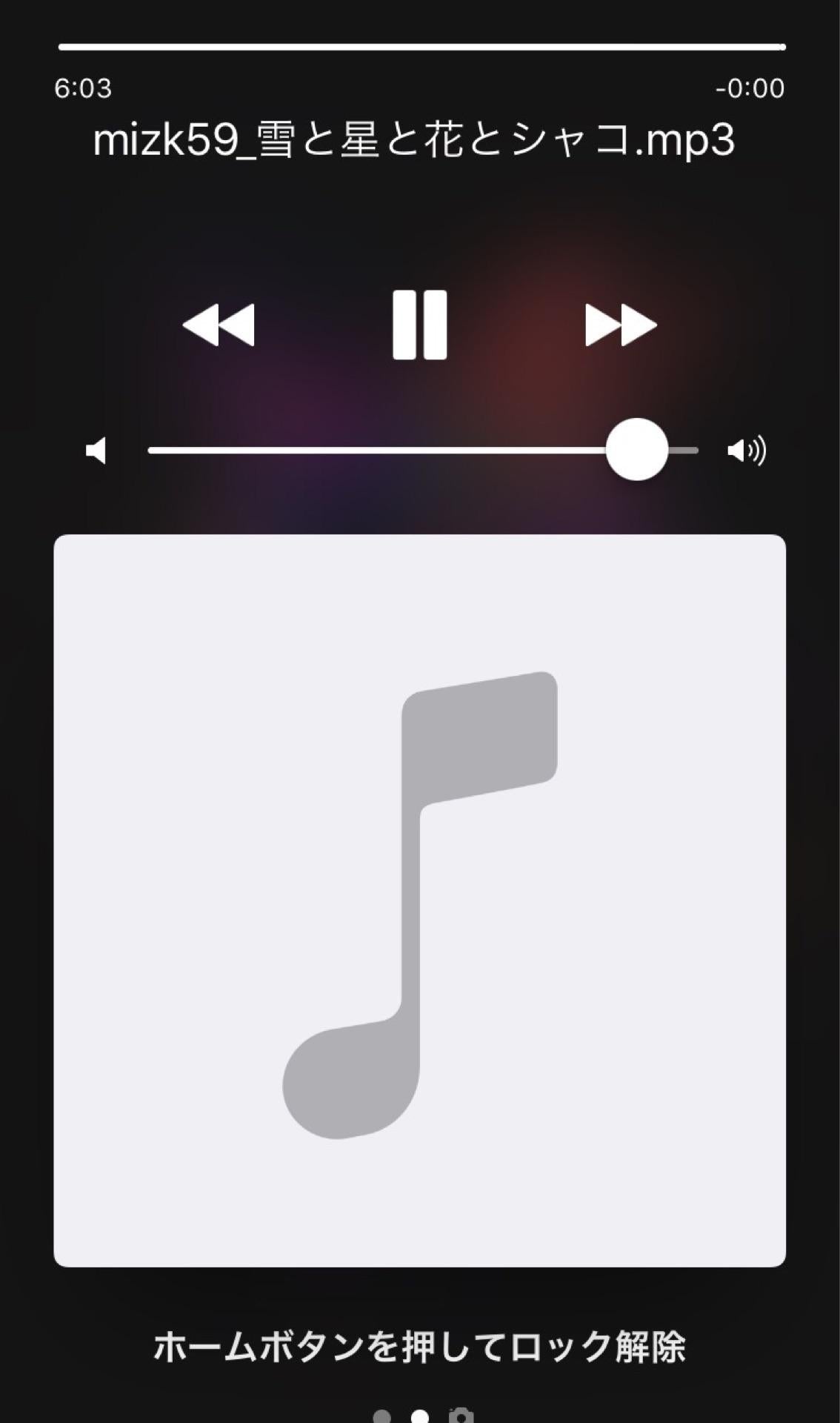The width and height of the screenshot is (840, 1423).
Task: Tap the album artwork placeholder
Action: pyautogui.click(x=419, y=900)
